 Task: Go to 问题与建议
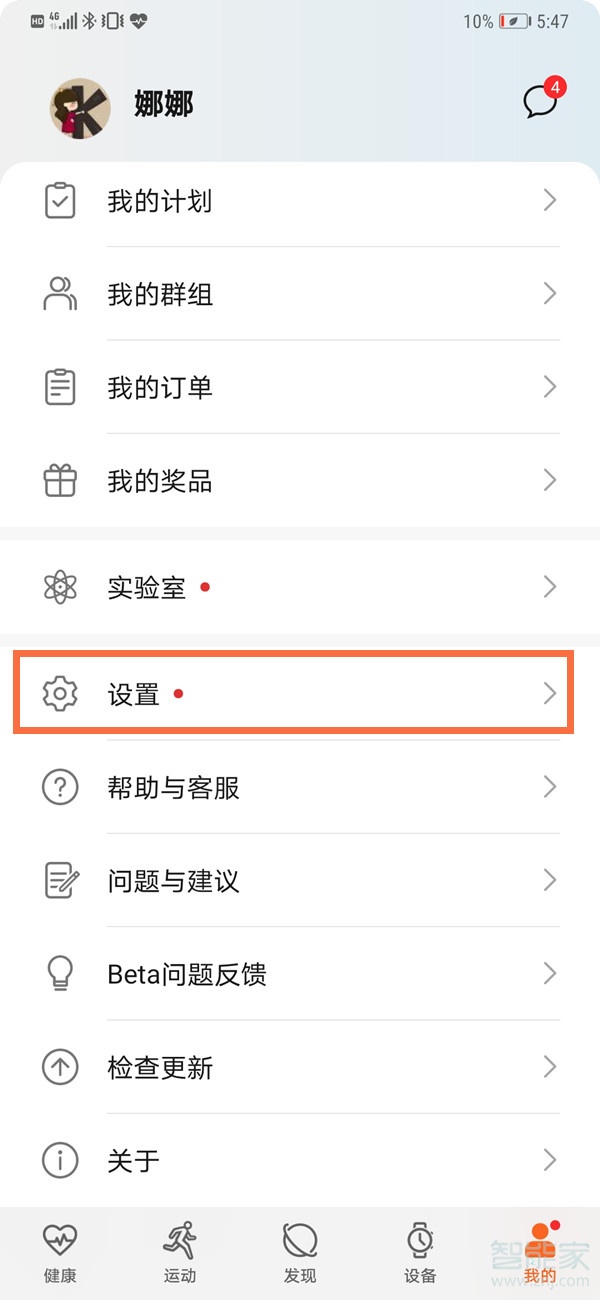300,881
